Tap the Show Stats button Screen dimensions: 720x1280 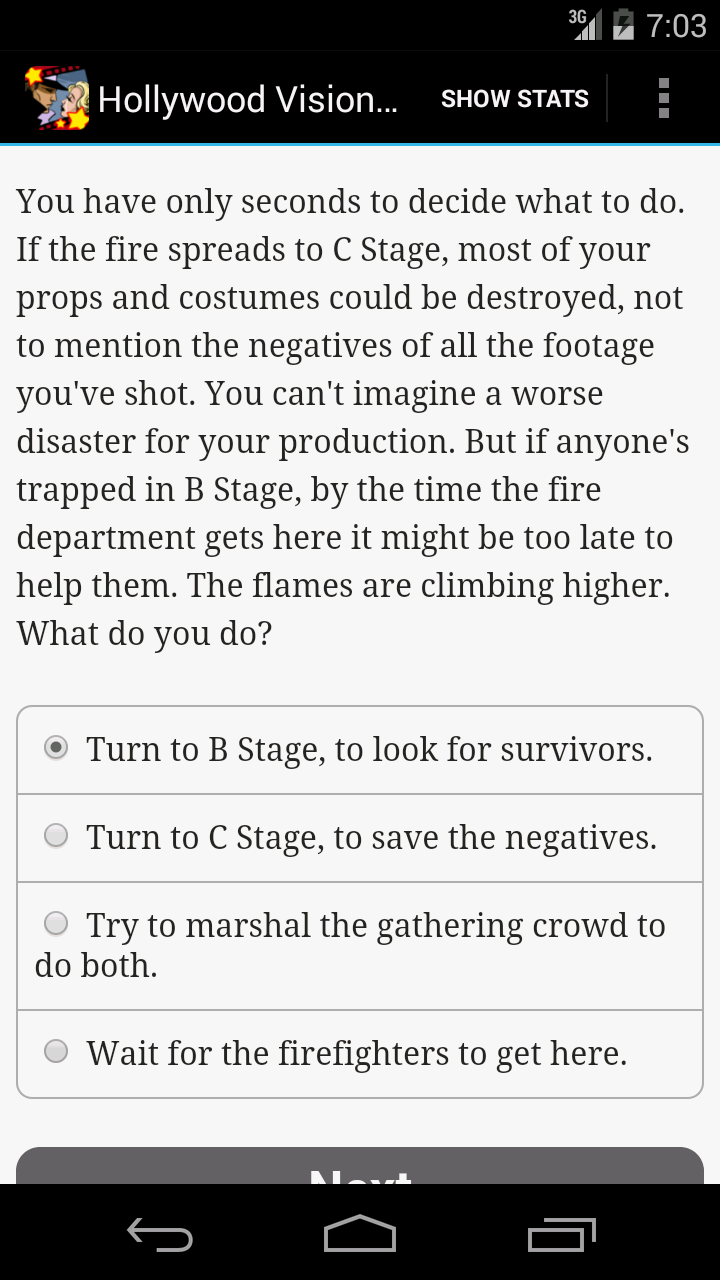click(514, 99)
